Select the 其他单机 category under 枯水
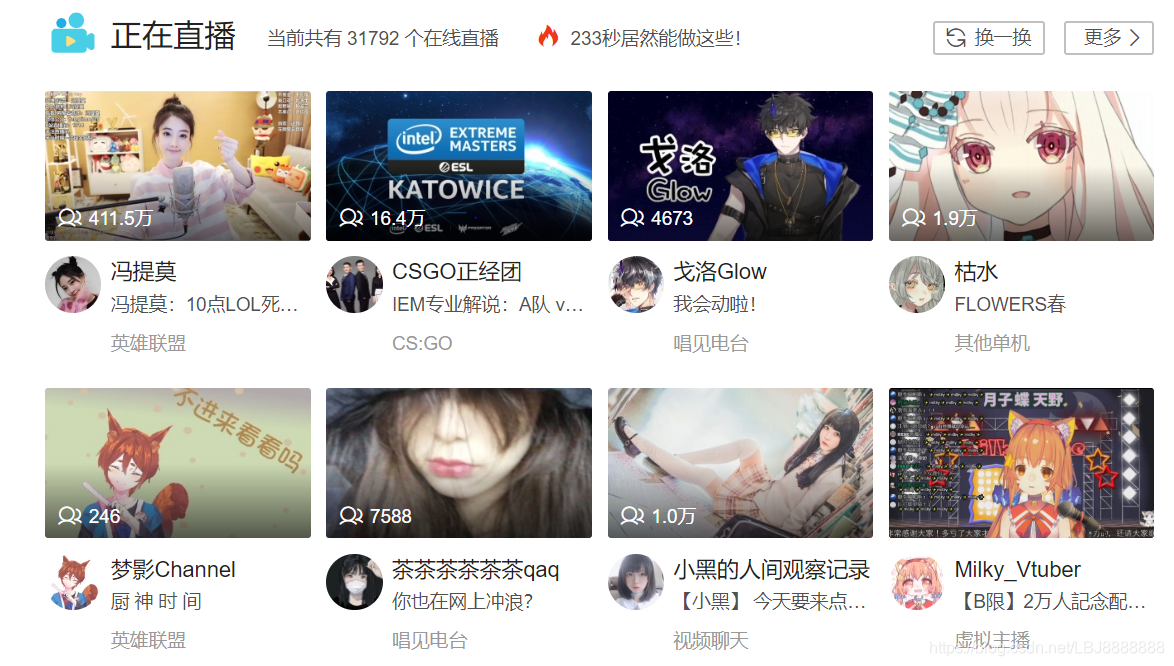1174x666 pixels. point(992,343)
